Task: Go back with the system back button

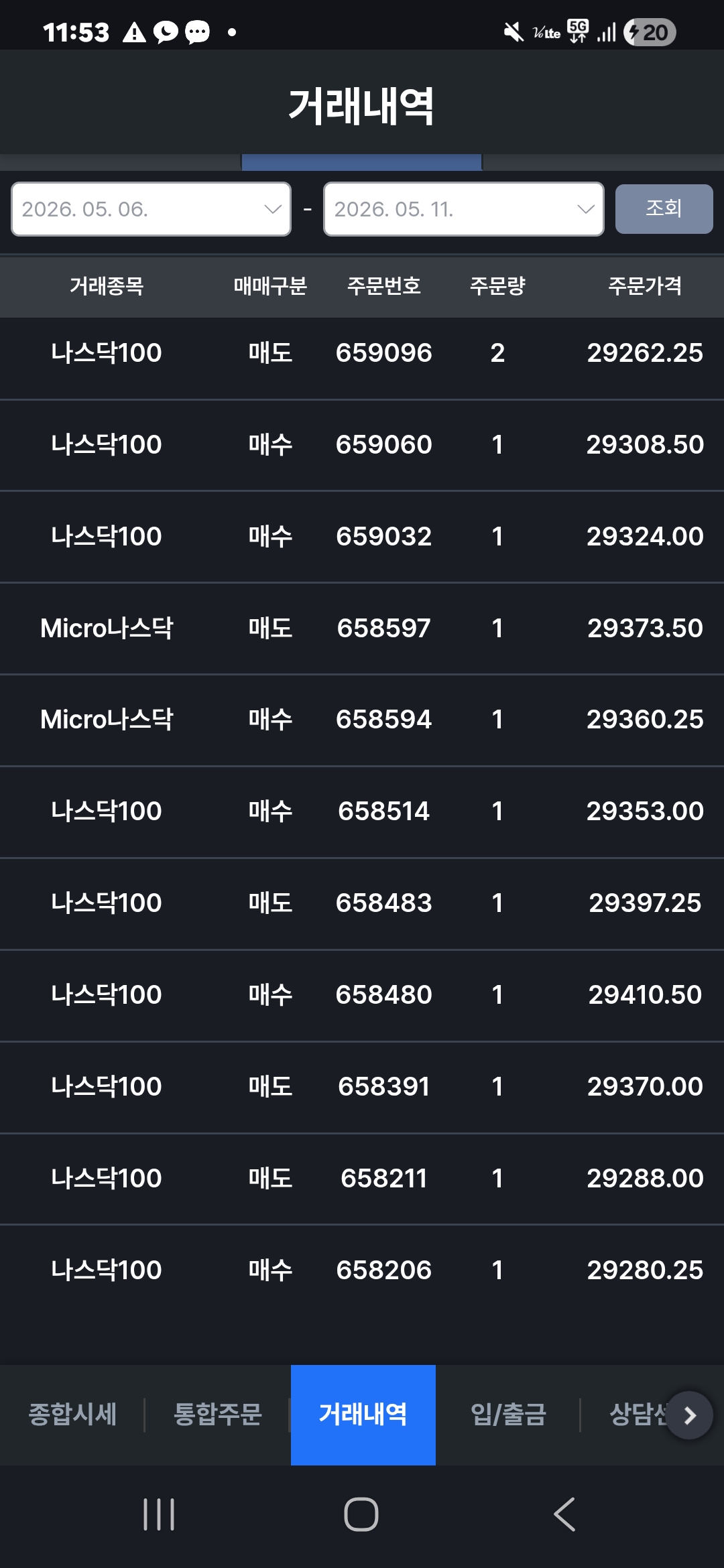Action: (x=564, y=1514)
